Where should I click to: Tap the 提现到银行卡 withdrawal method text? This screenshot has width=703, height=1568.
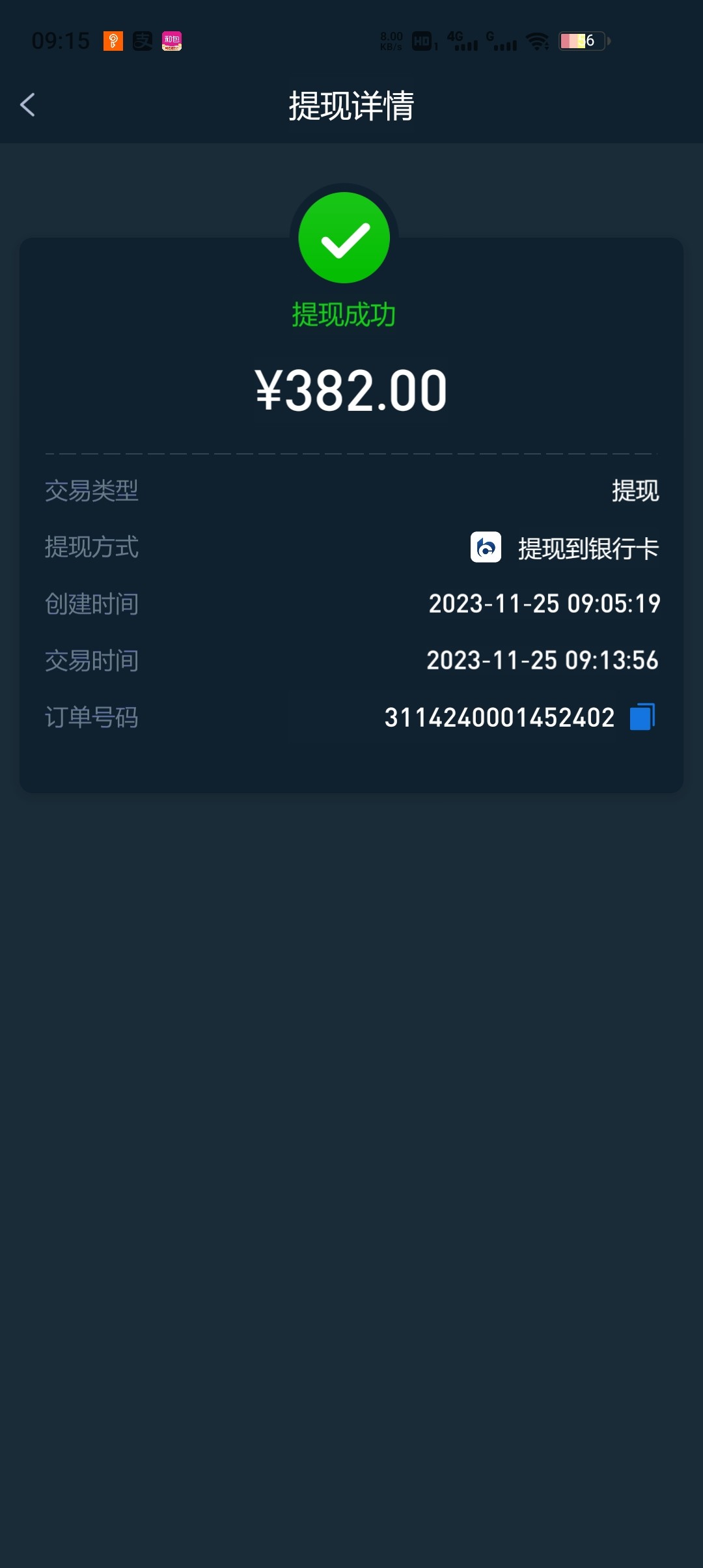point(586,548)
